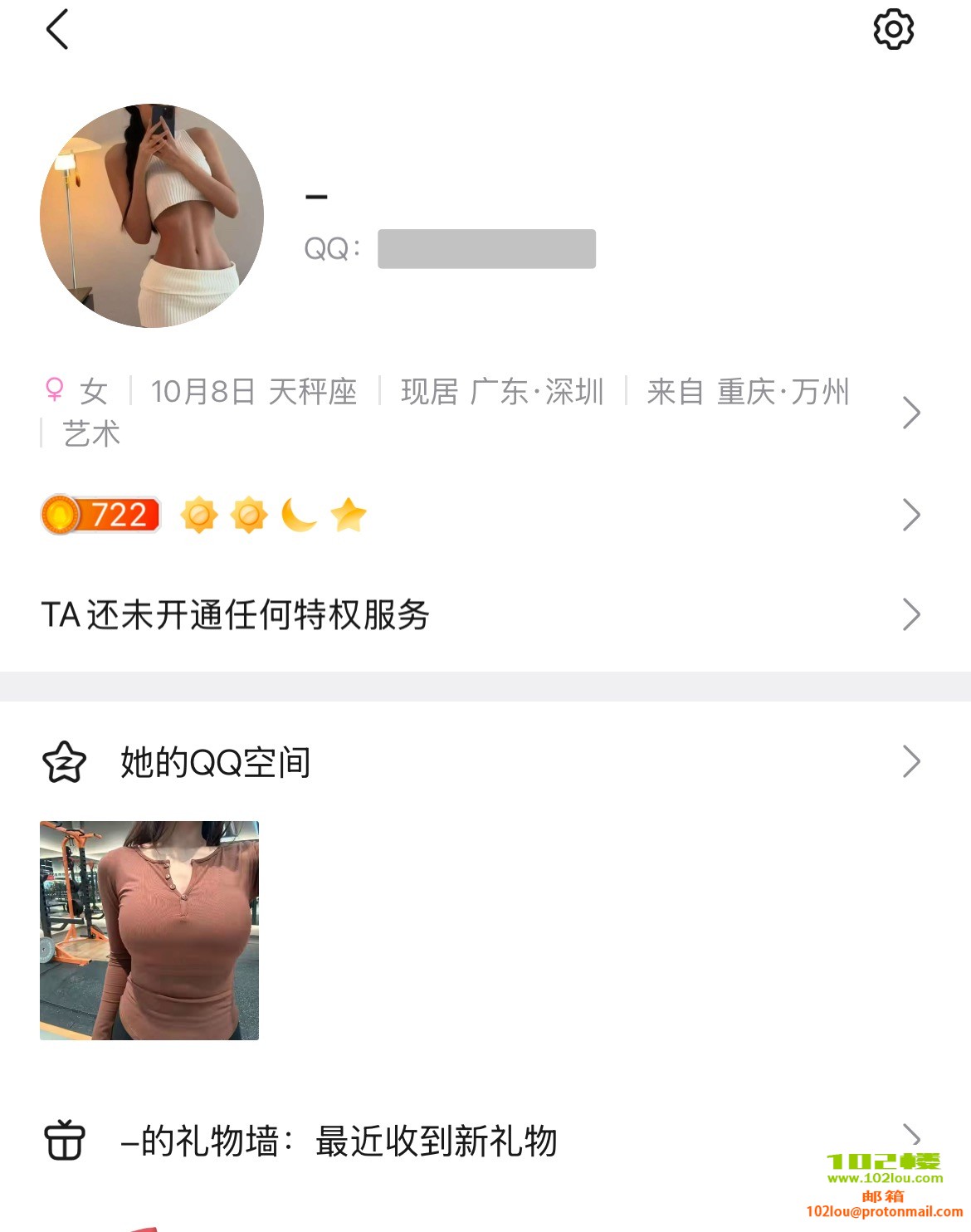Screen dimensions: 971x1232
Task: Go back using the top-left arrow
Action: coord(56,30)
